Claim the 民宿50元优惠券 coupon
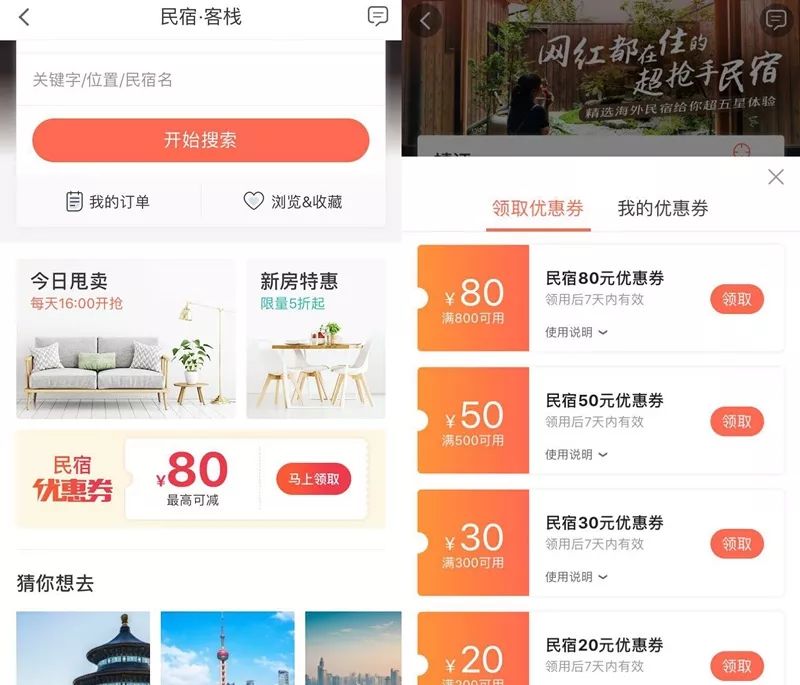This screenshot has width=800, height=685. click(x=737, y=421)
